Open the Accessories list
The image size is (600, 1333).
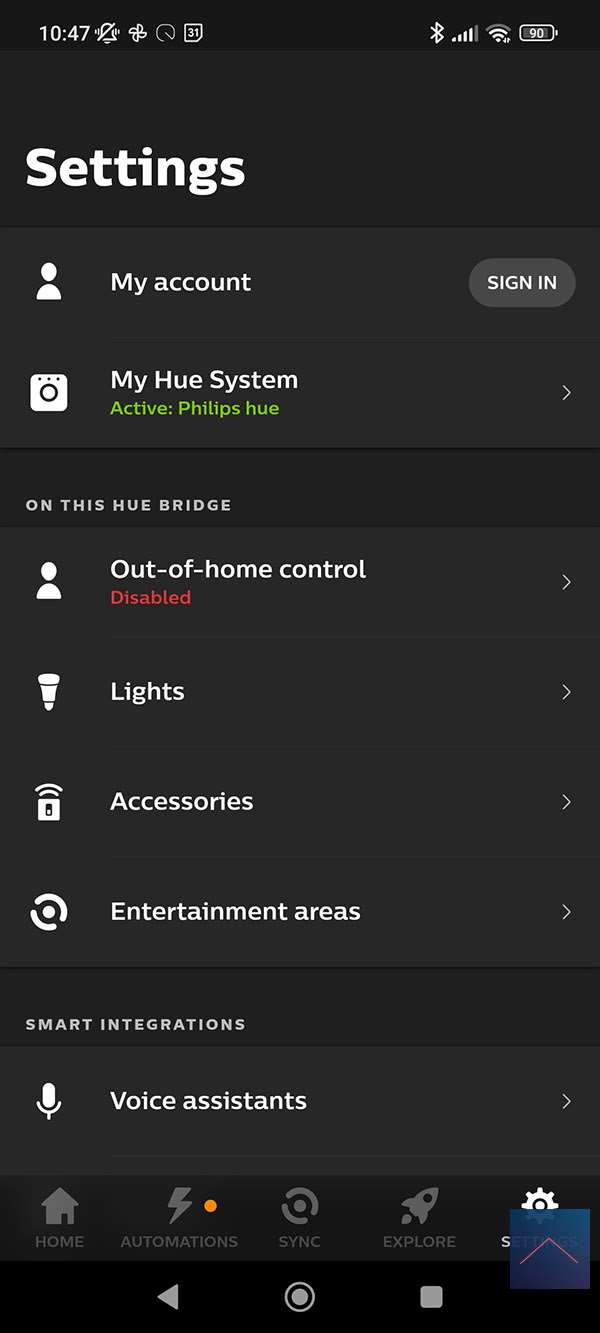click(x=300, y=802)
